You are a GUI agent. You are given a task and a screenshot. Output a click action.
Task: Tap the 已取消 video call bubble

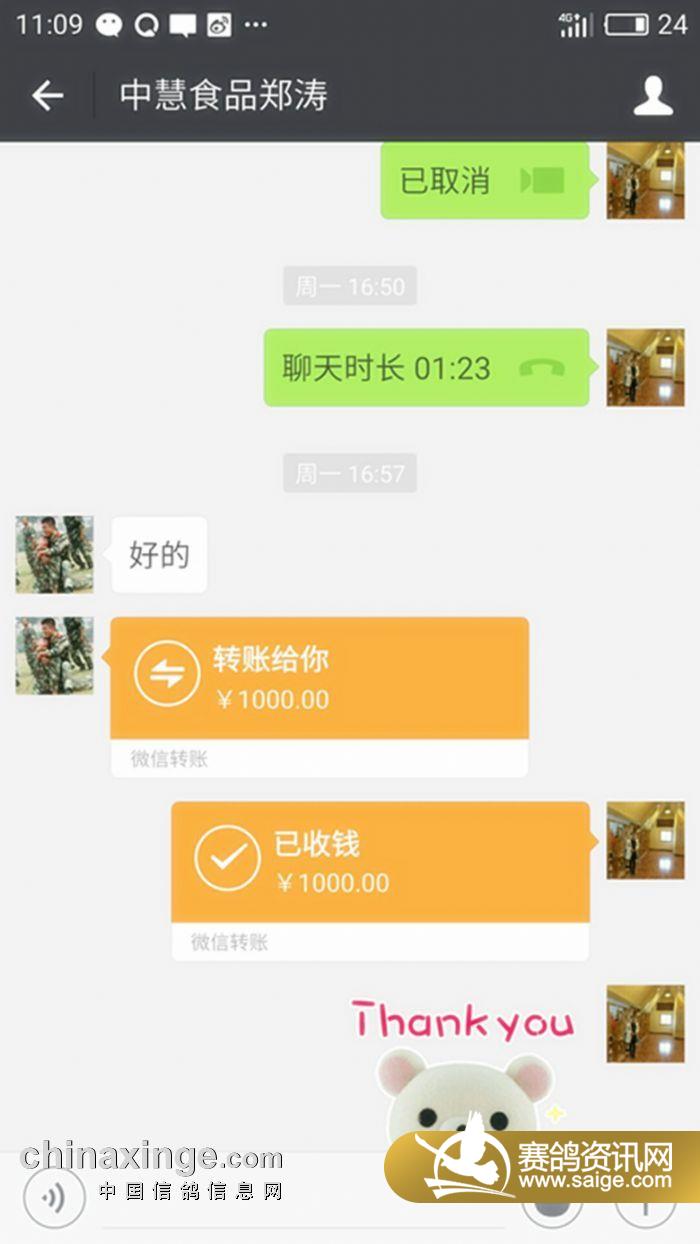tap(484, 181)
